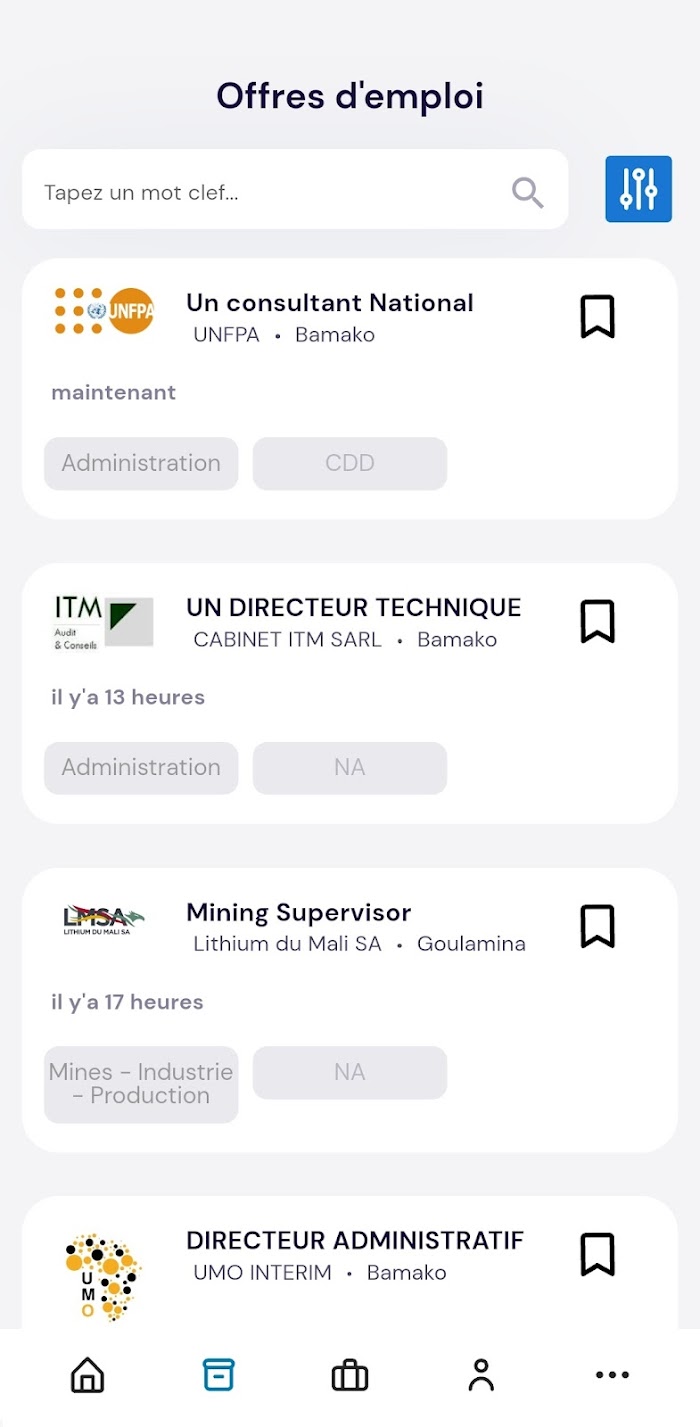Open the more options tab
700x1427 pixels.
(x=612, y=1375)
